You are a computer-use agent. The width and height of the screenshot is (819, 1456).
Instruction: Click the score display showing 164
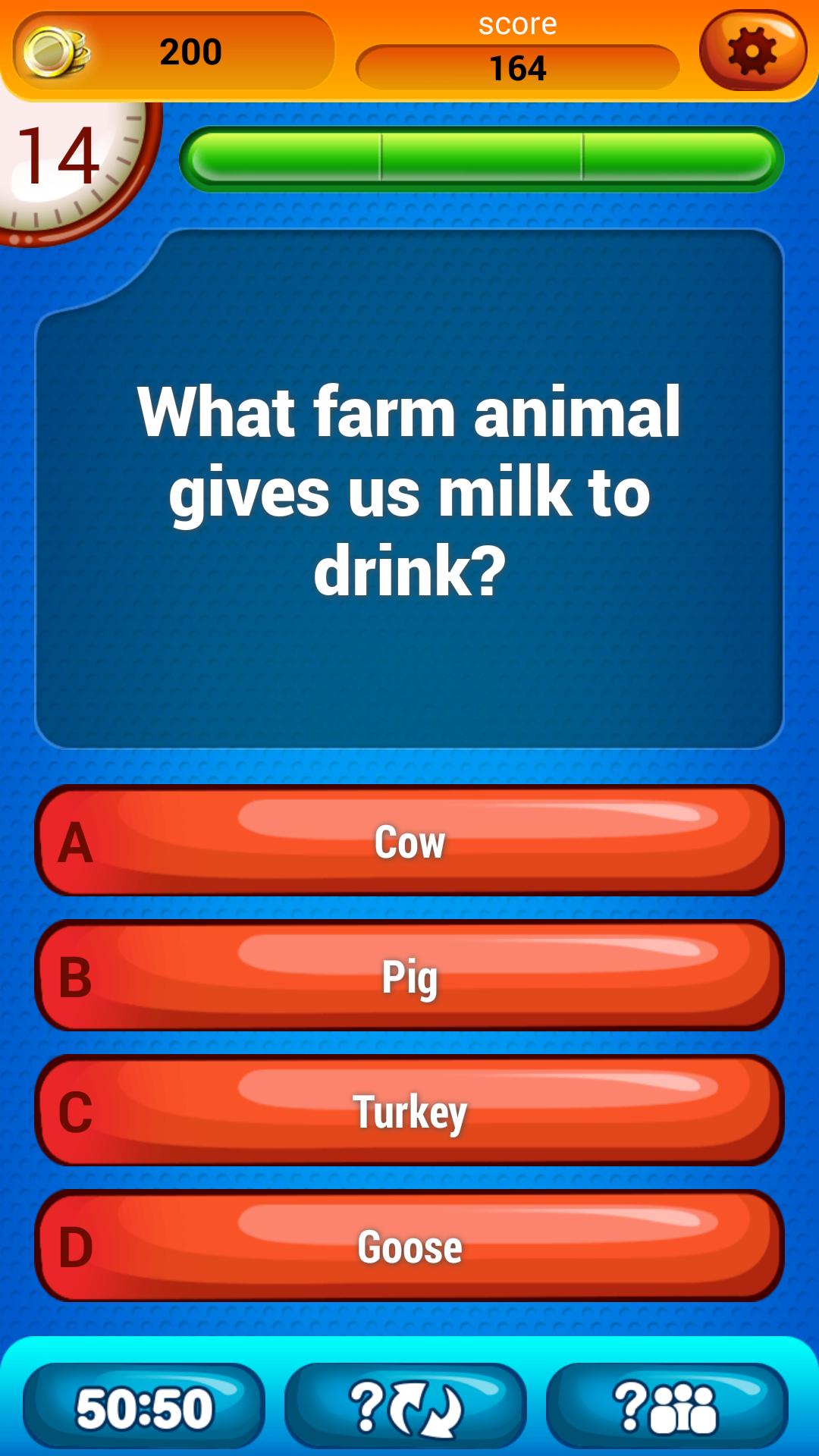(519, 68)
